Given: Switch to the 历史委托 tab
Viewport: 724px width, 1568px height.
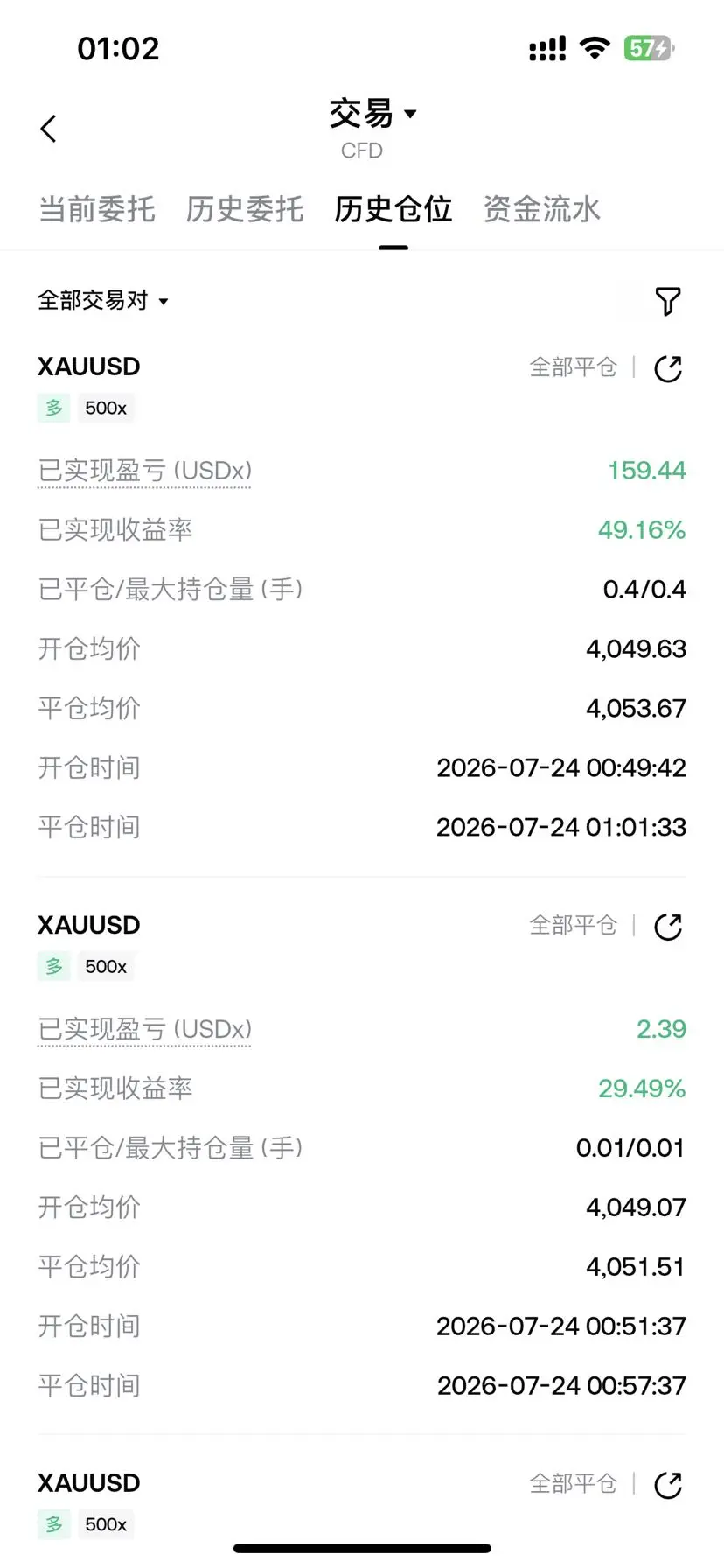Looking at the screenshot, I should pos(245,209).
